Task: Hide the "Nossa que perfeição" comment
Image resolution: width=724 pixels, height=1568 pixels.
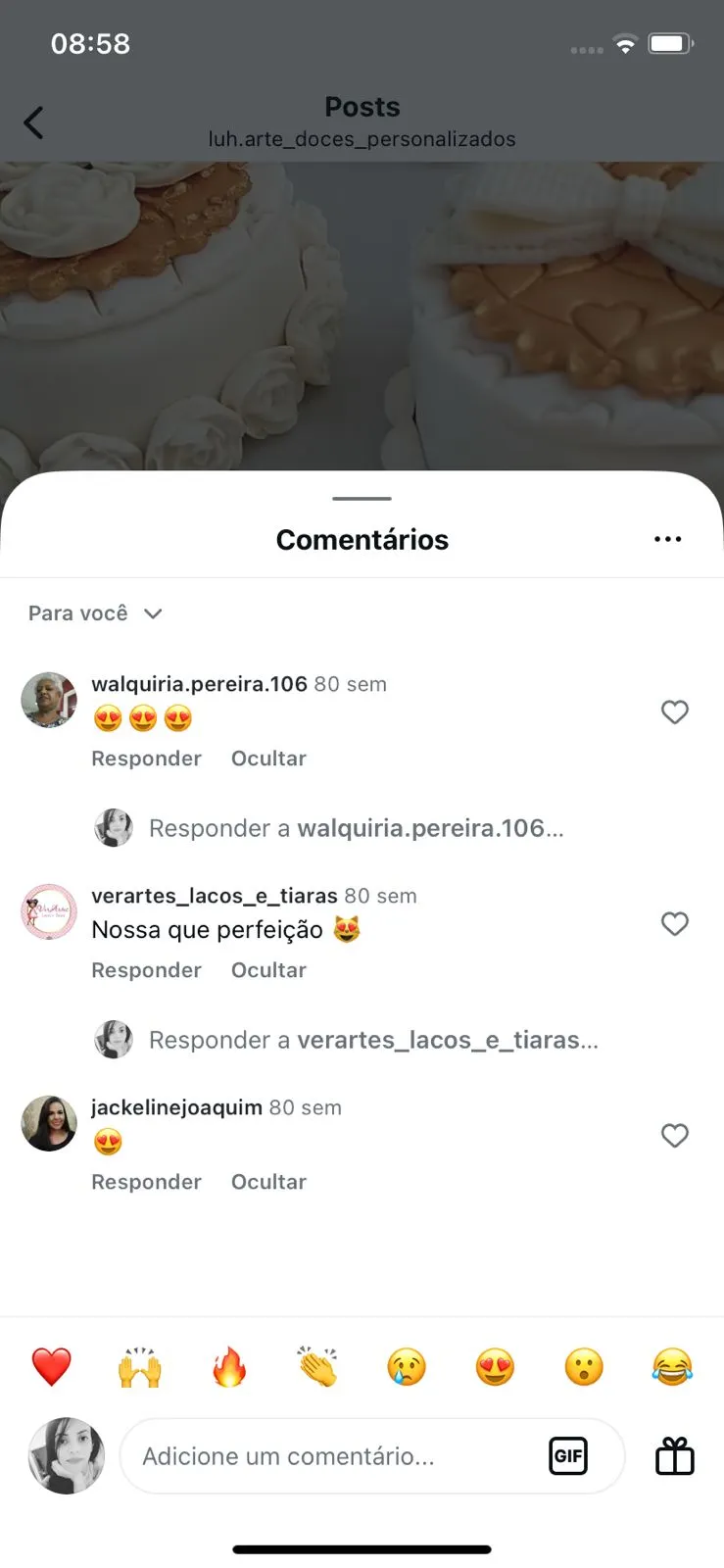Action: tap(268, 970)
